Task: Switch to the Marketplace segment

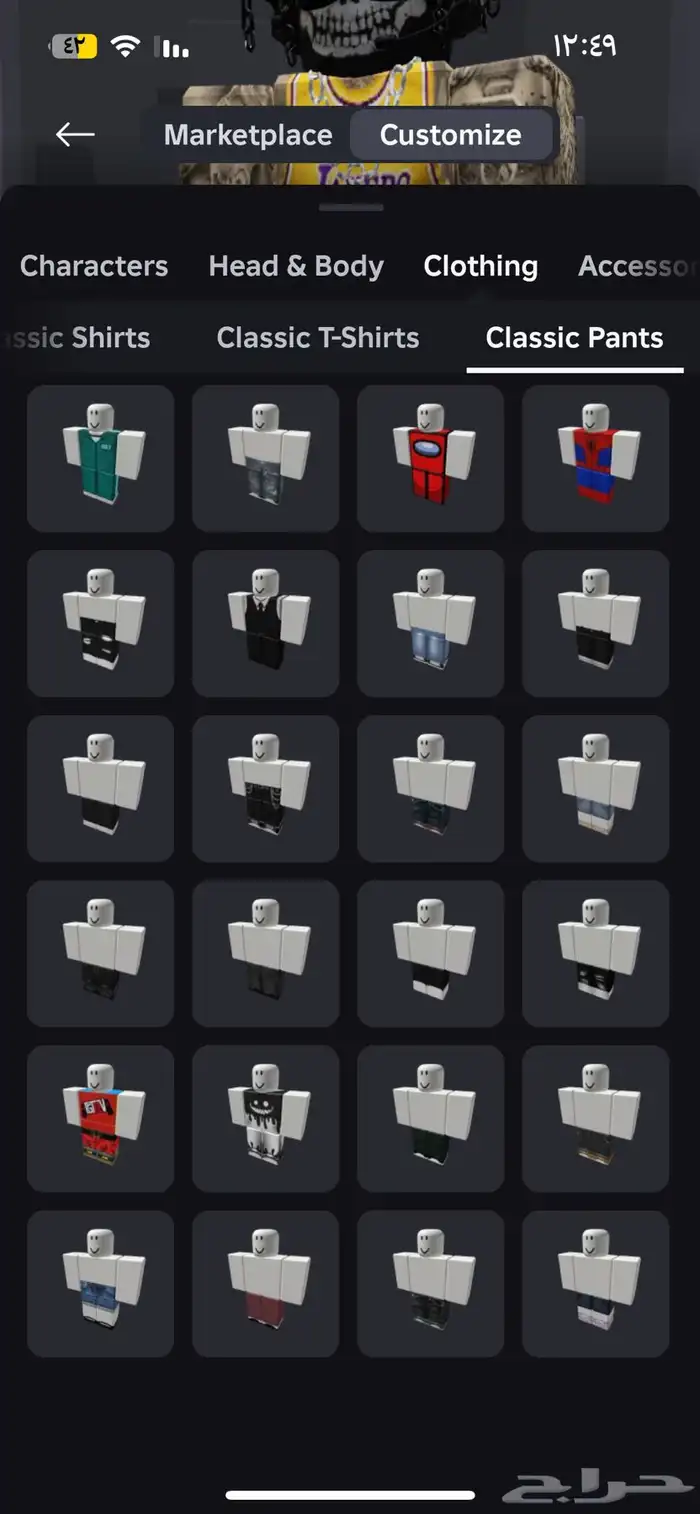Action: pos(248,135)
